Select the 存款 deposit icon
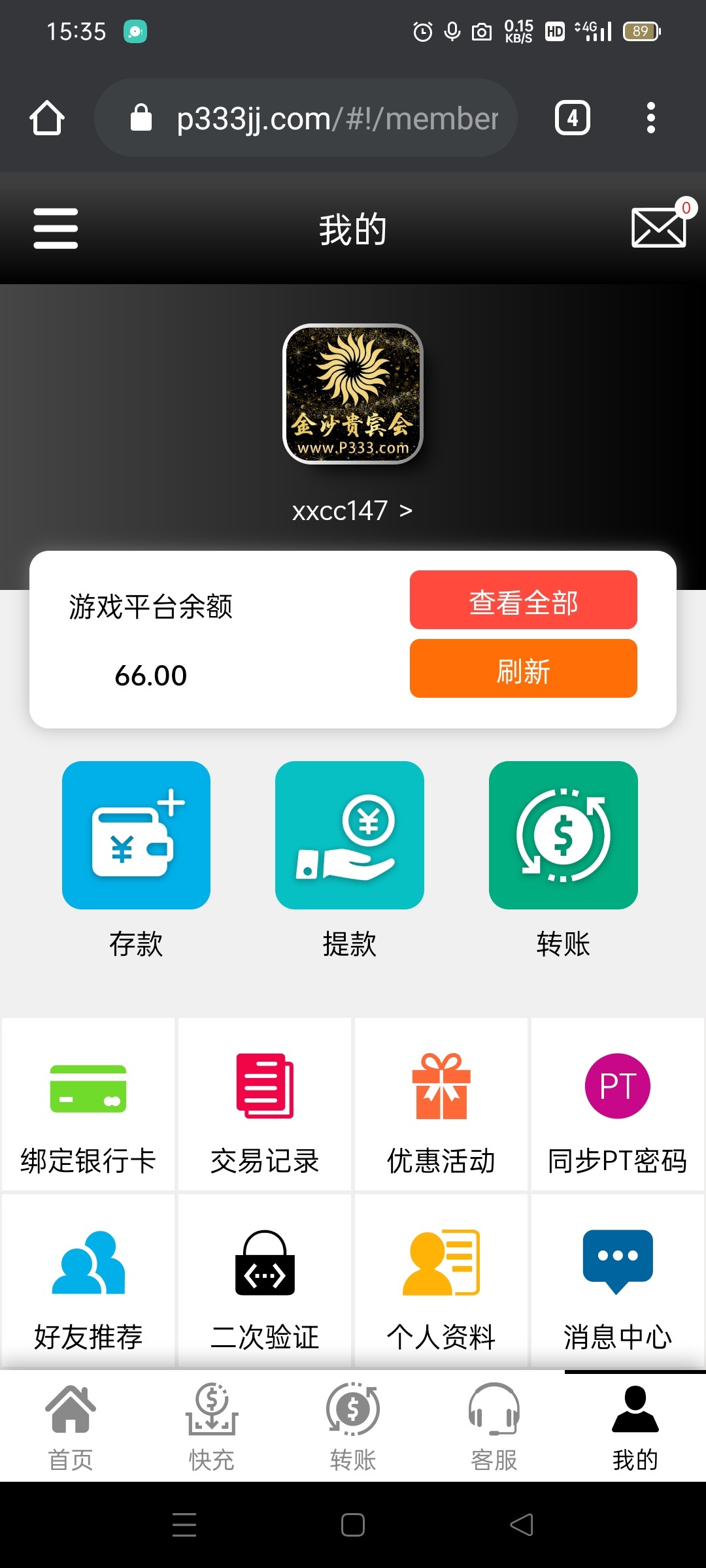 pyautogui.click(x=136, y=836)
